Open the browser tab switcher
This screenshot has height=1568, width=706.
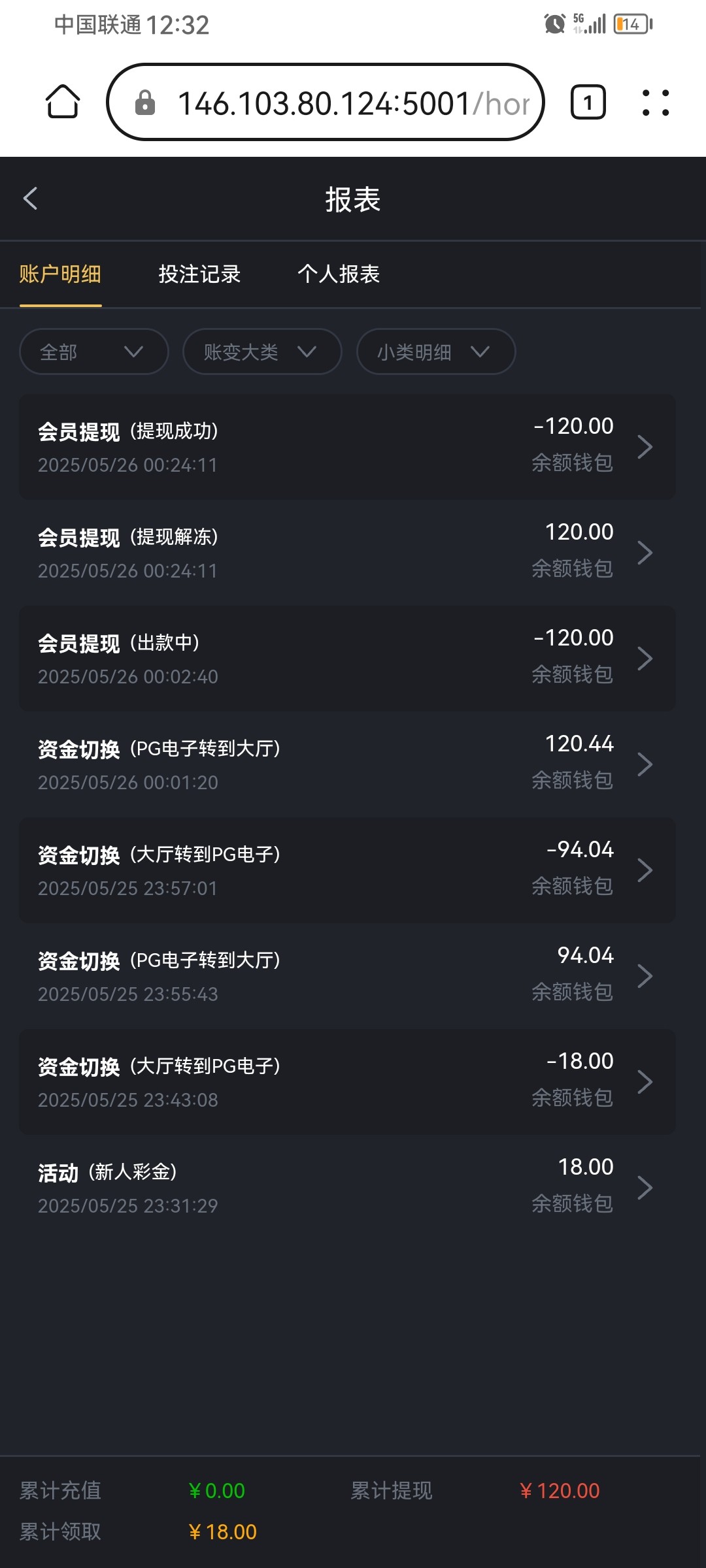tap(588, 102)
